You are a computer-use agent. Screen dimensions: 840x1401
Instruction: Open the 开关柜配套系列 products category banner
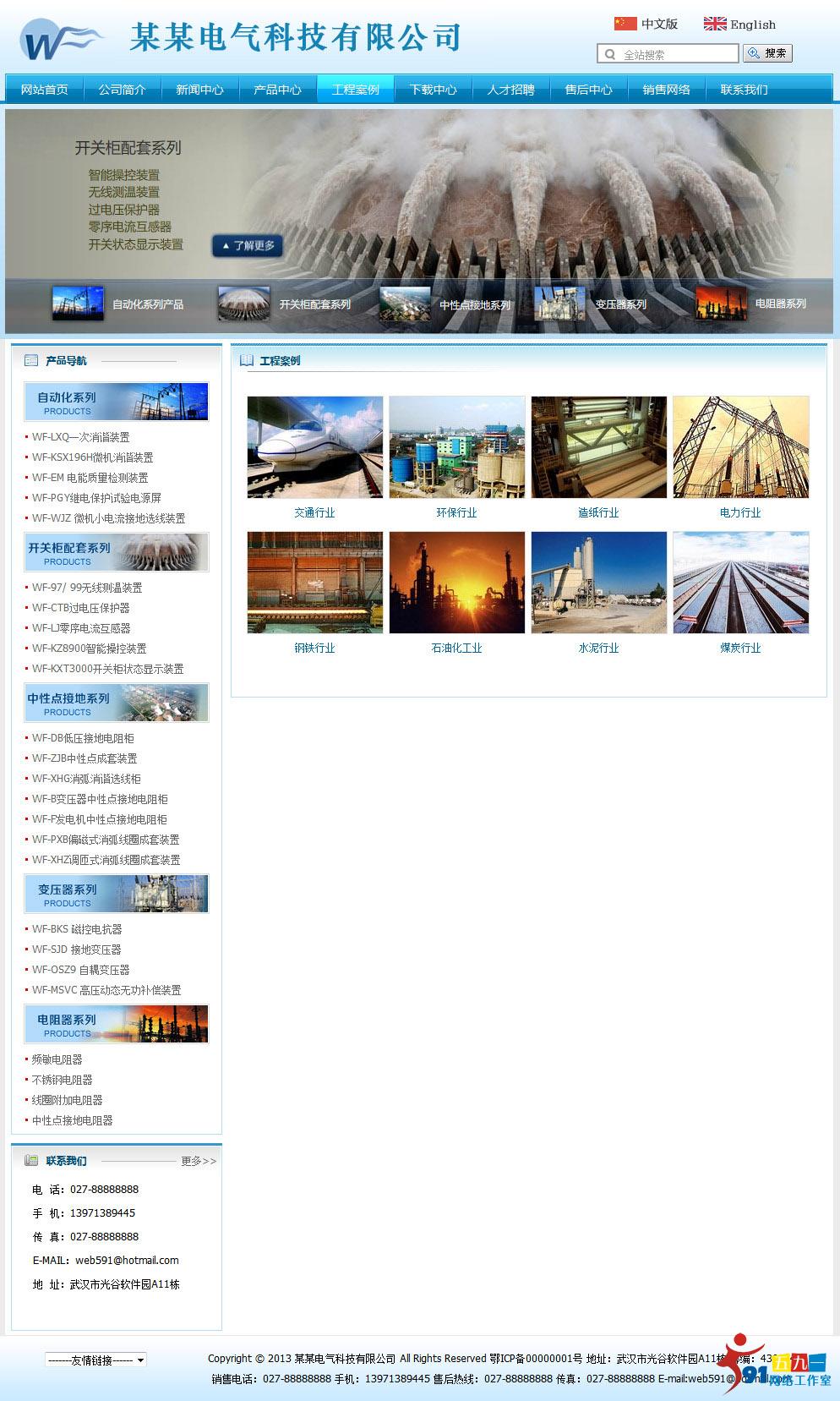click(x=117, y=553)
